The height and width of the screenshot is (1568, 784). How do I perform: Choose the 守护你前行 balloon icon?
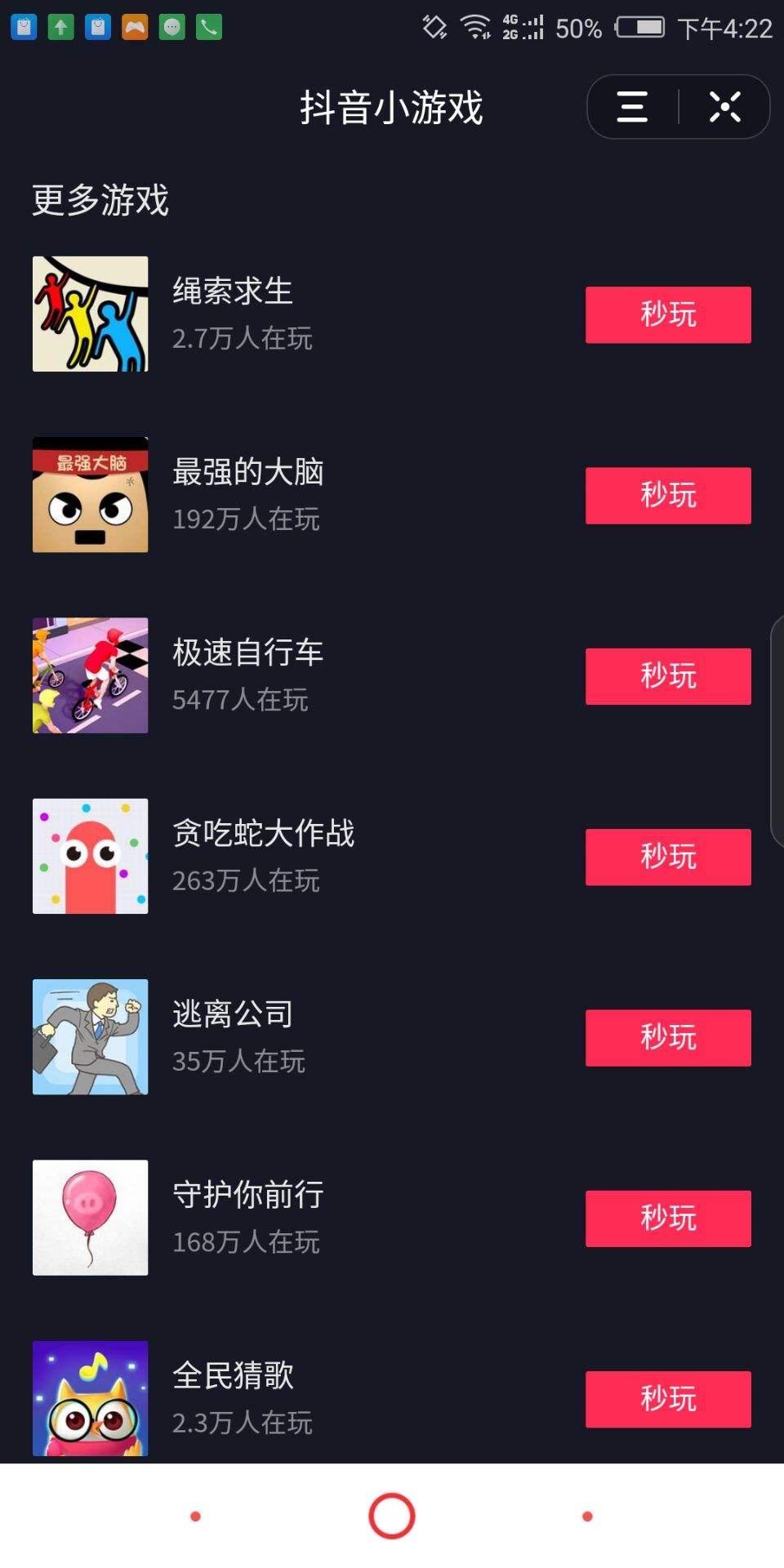(91, 1218)
